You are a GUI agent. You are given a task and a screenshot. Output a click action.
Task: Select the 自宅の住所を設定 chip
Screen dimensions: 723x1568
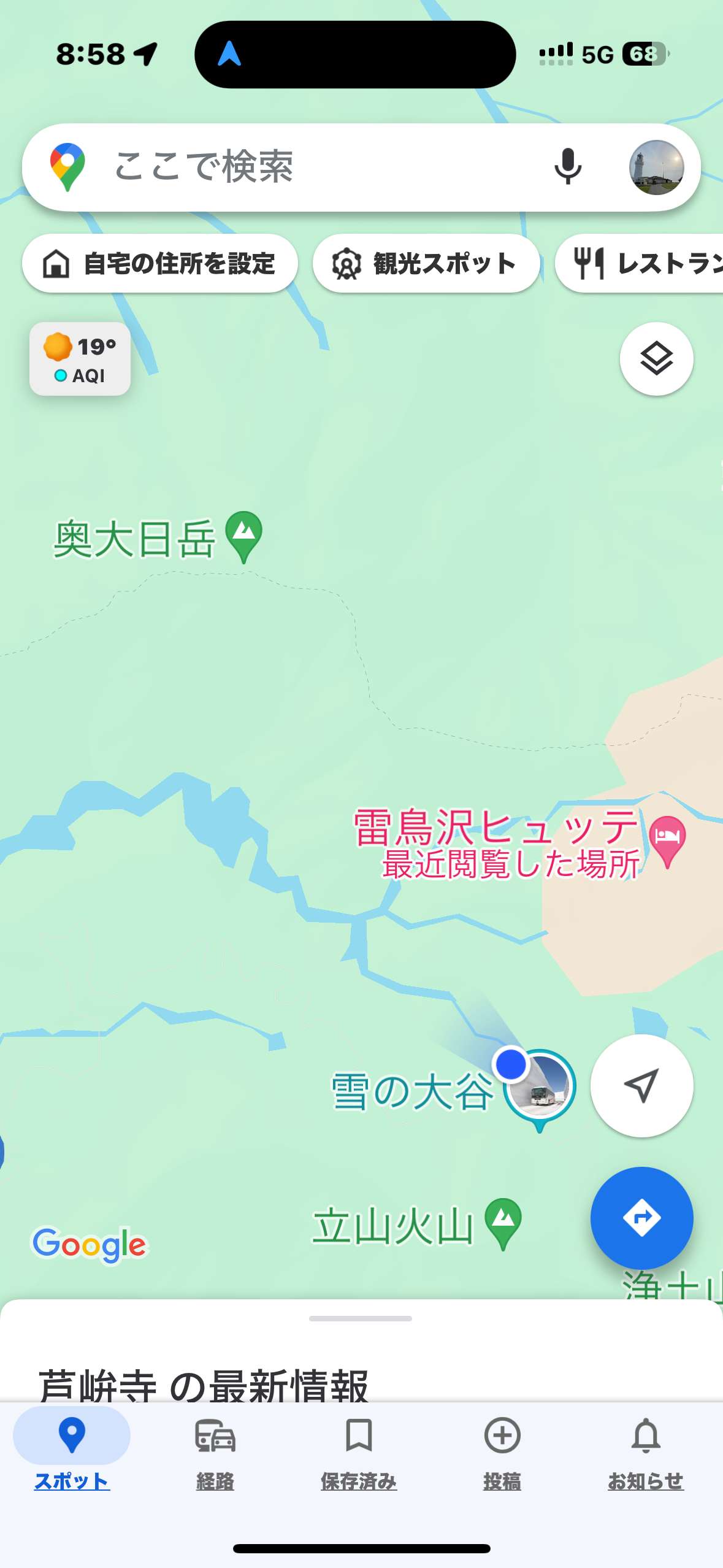click(x=160, y=263)
